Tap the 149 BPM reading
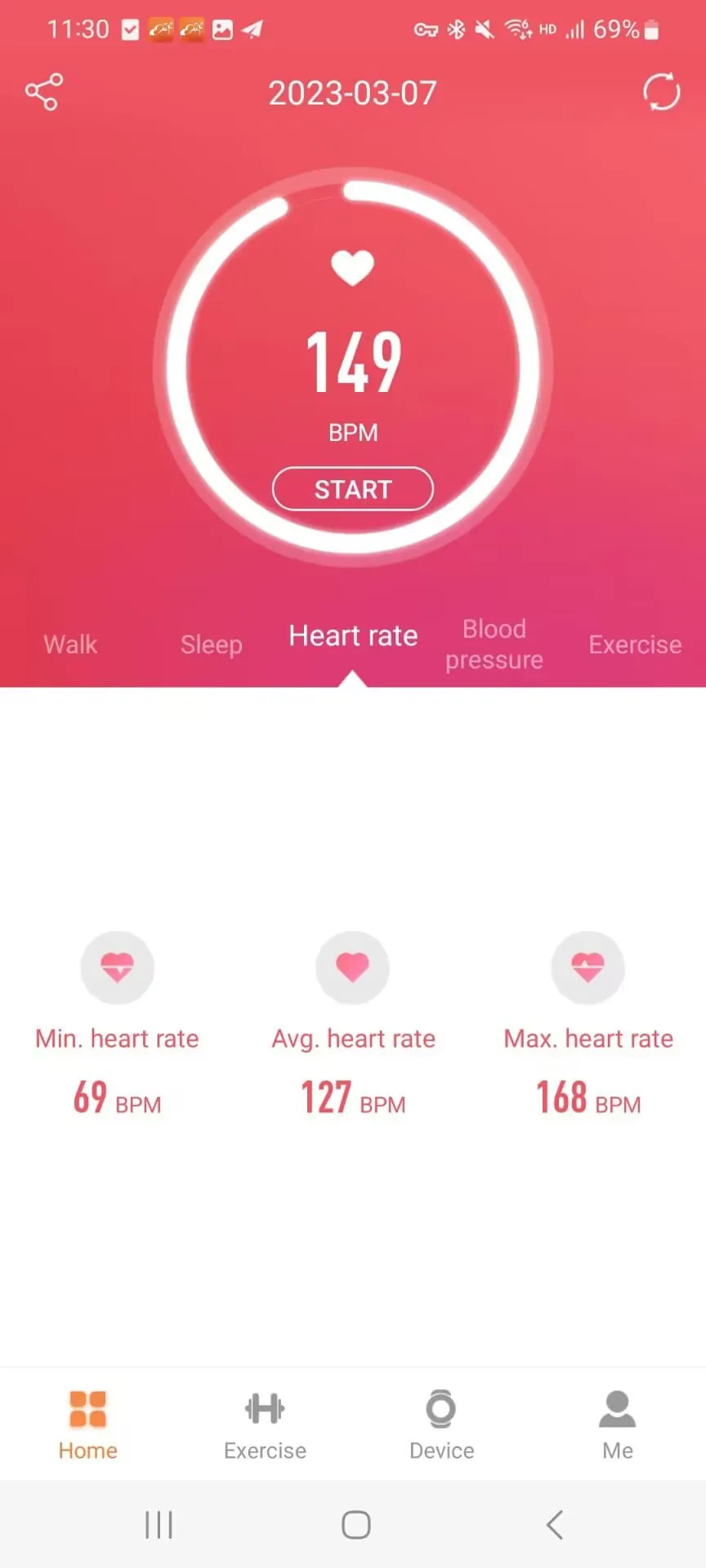 click(x=352, y=362)
